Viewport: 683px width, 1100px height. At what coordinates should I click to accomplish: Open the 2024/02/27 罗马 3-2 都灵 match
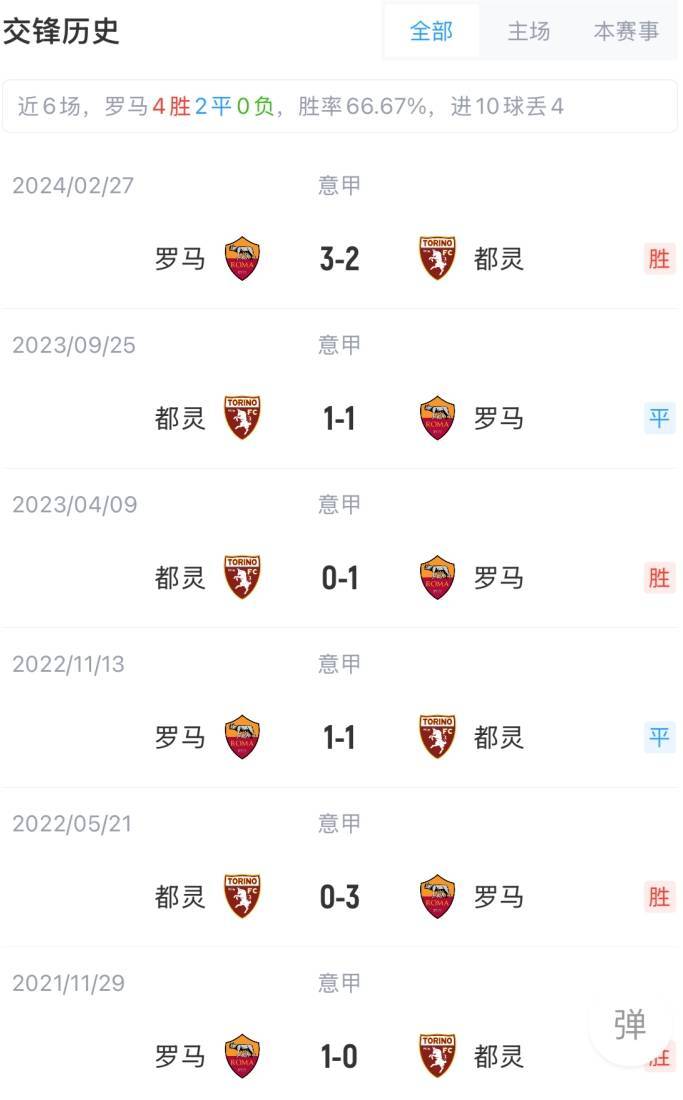pyautogui.click(x=340, y=259)
